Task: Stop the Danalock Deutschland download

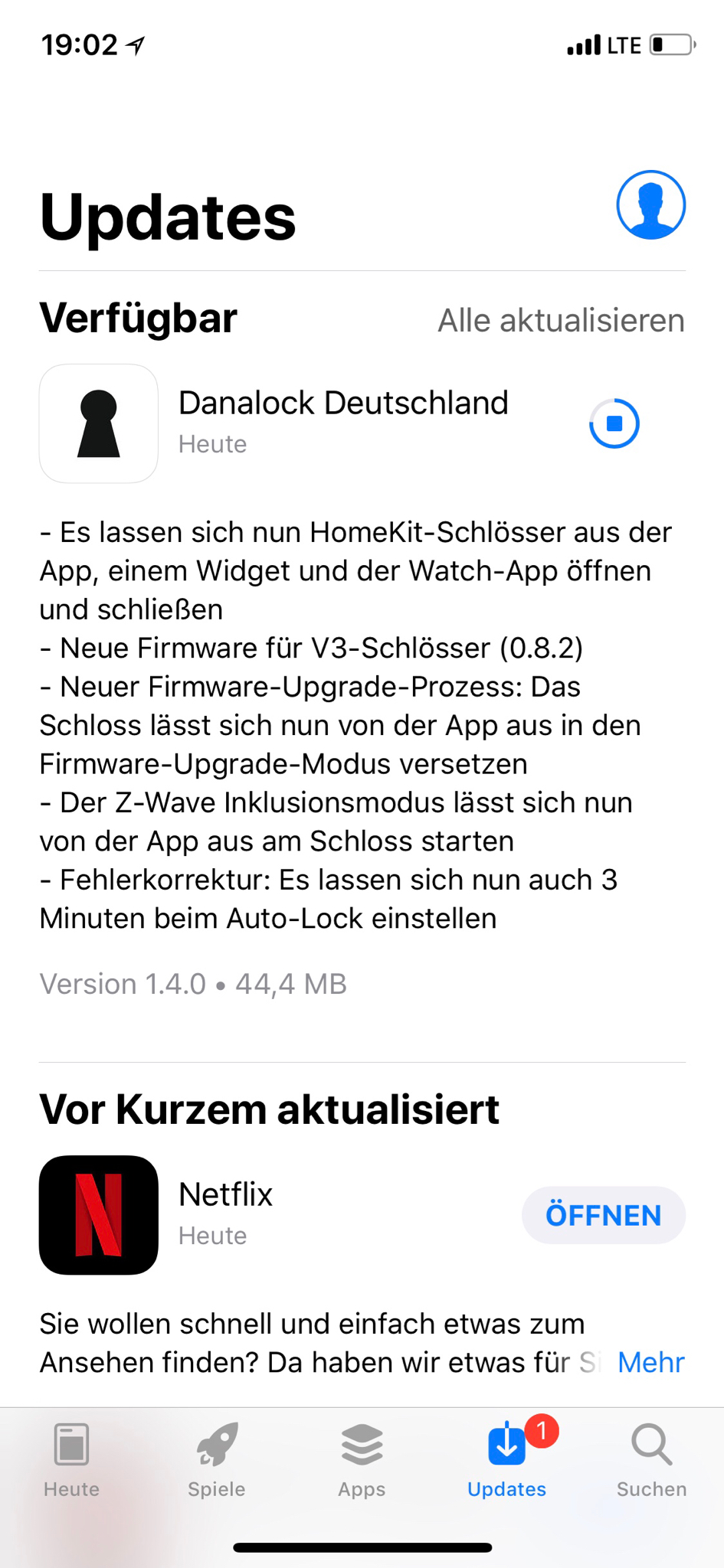Action: click(x=614, y=423)
